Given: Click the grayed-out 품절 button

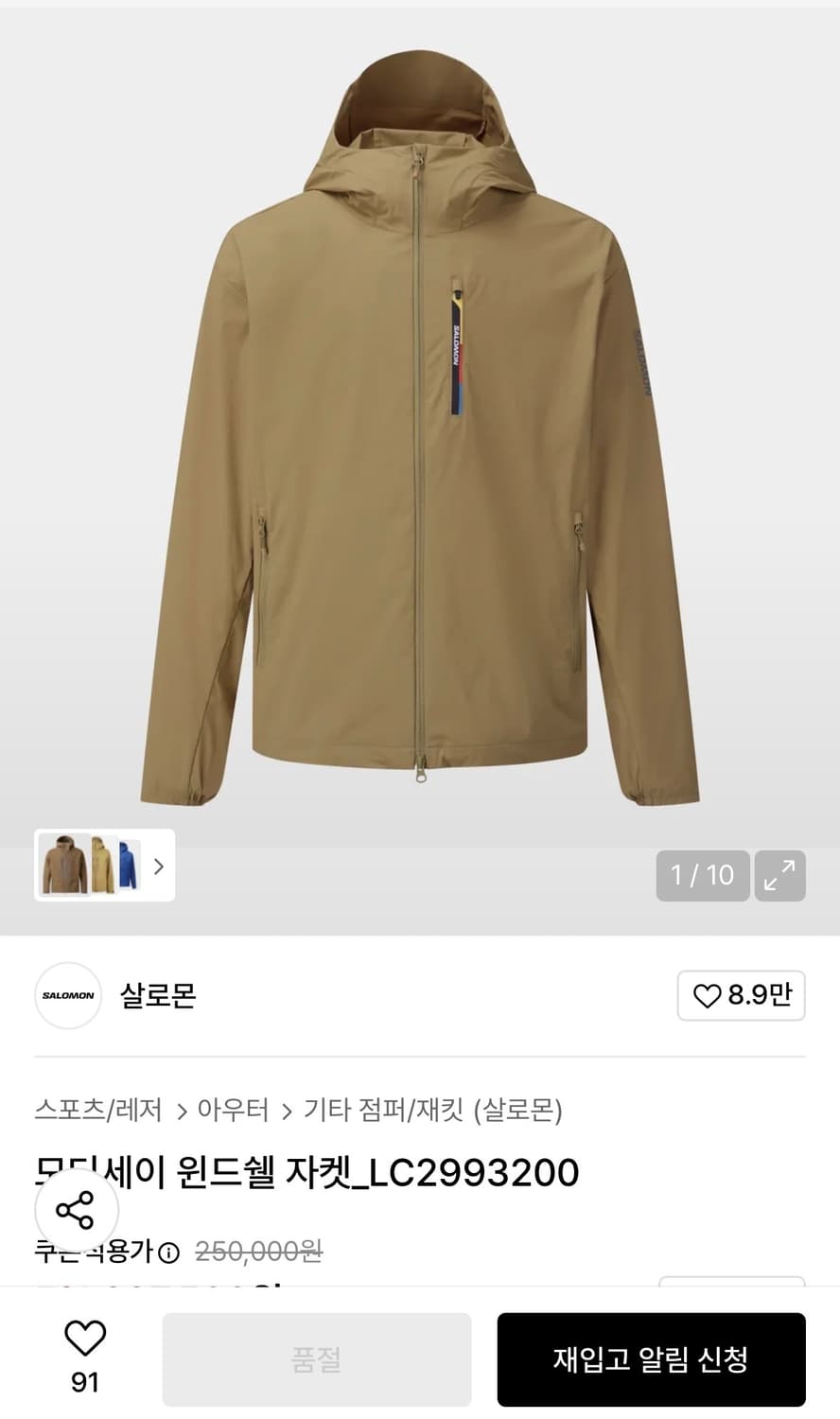Looking at the screenshot, I should (316, 1359).
